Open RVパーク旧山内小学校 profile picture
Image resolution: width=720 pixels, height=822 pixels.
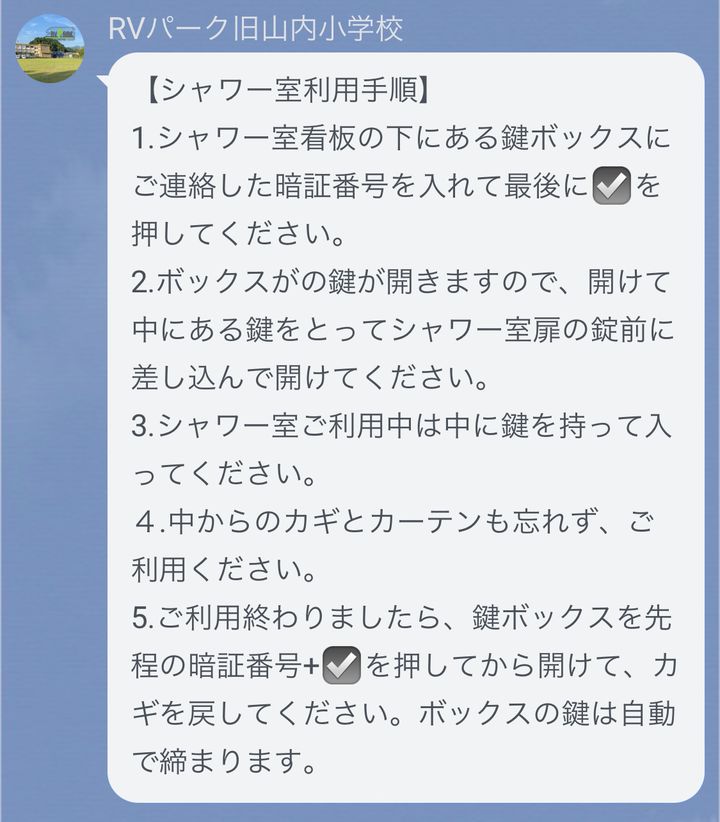click(x=49, y=48)
